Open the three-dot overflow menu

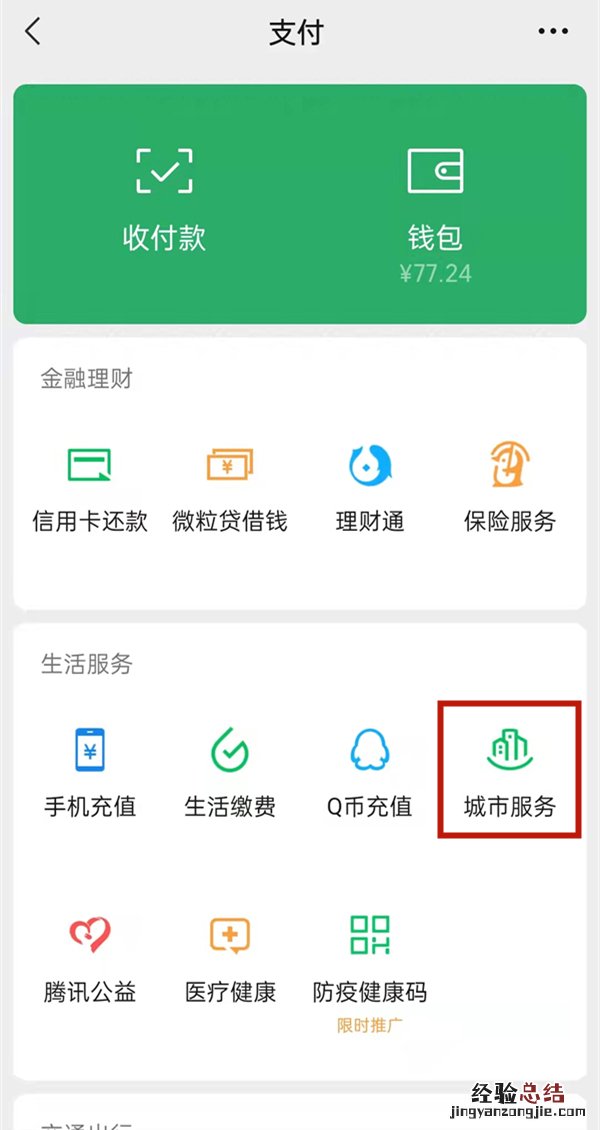pyautogui.click(x=553, y=32)
